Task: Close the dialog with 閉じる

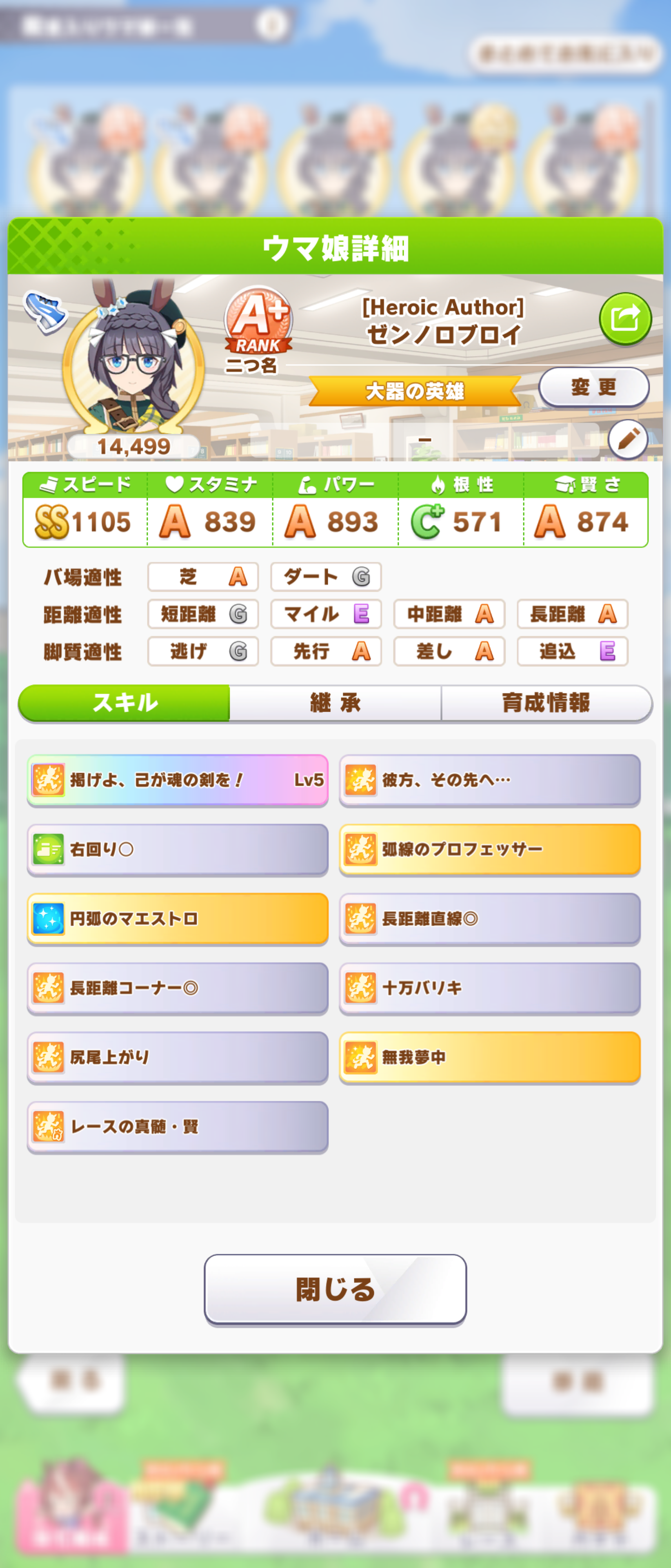Action: (x=335, y=1289)
